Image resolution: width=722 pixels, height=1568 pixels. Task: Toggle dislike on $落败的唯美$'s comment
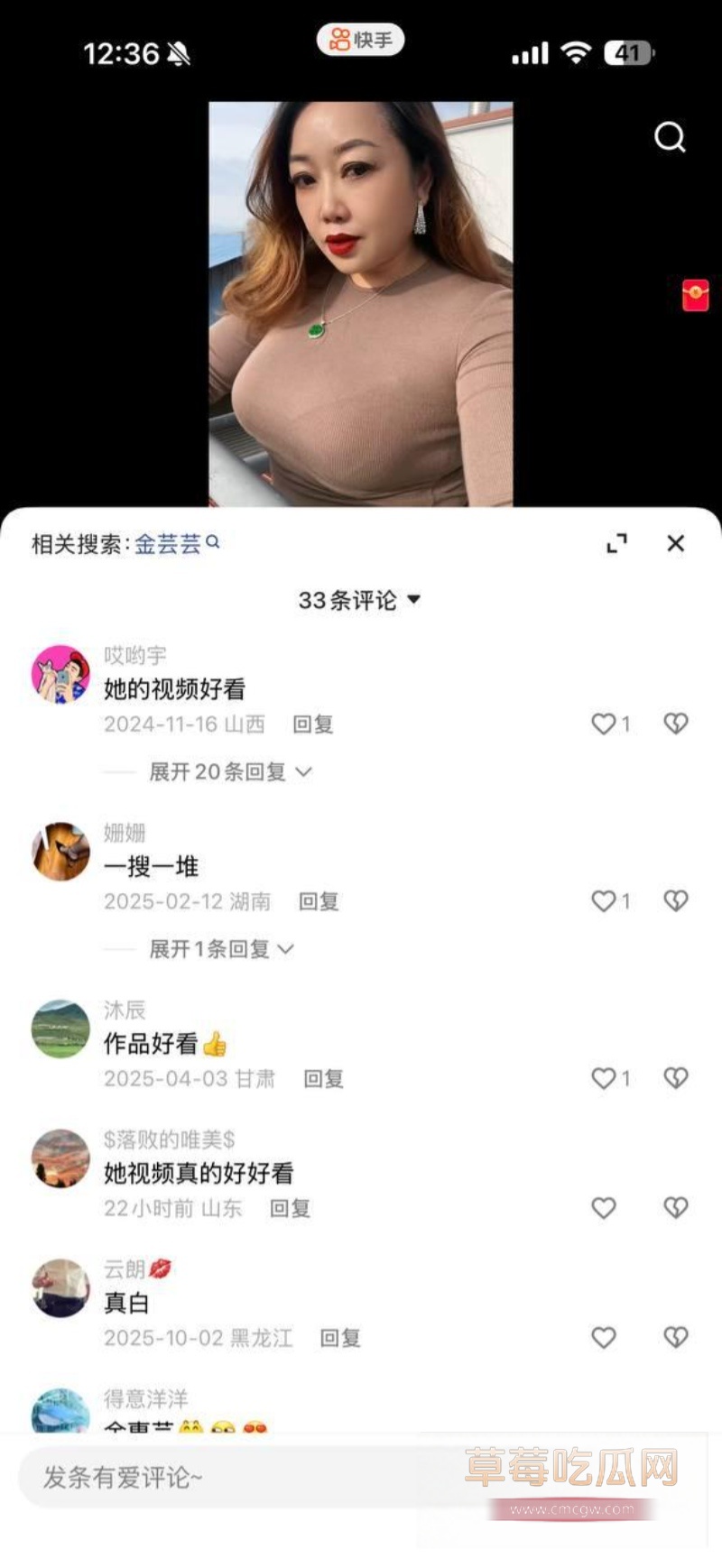coord(674,1208)
